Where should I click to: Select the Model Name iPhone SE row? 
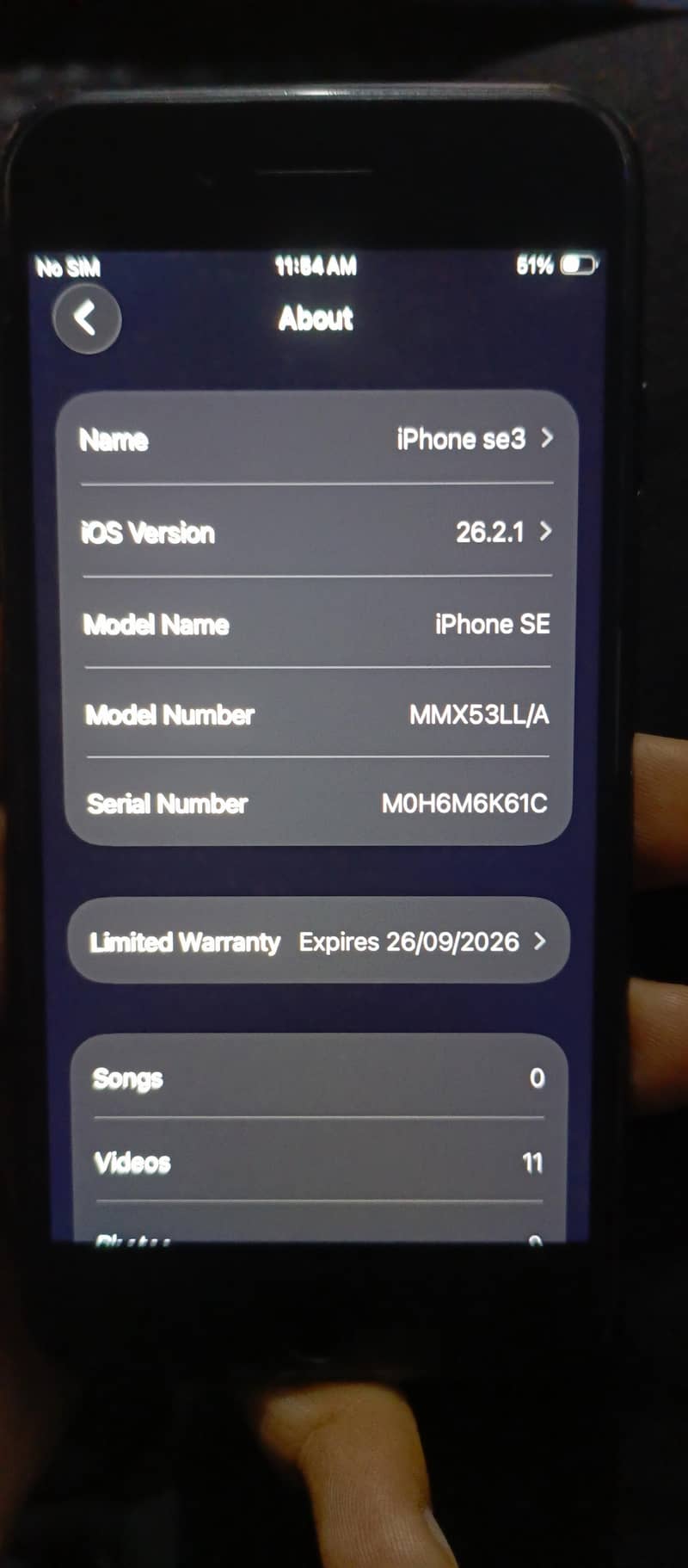pyautogui.click(x=318, y=625)
